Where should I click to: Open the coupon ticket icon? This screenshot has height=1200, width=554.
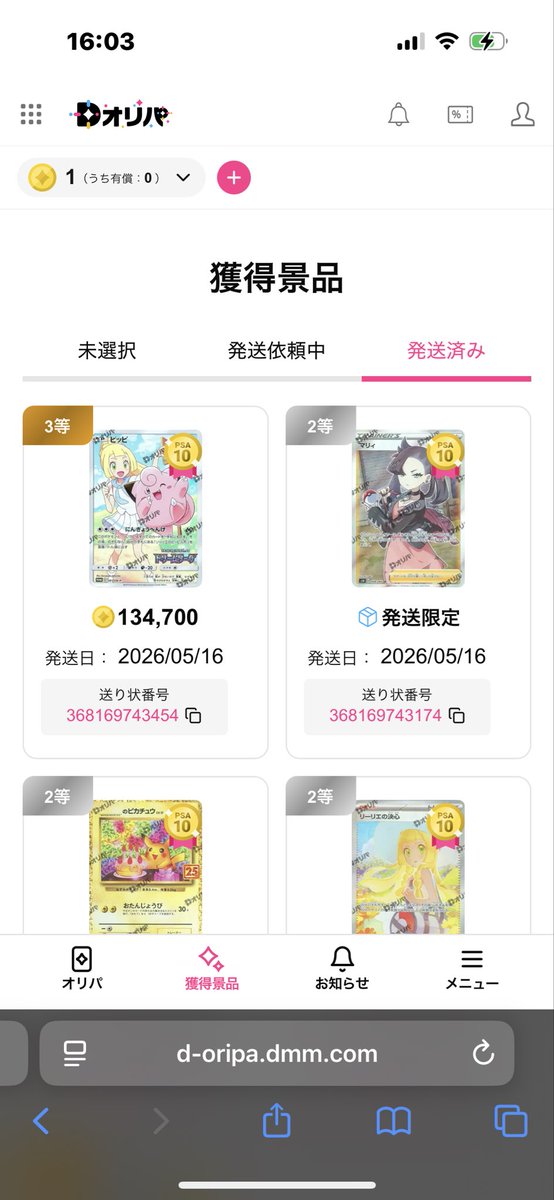460,114
